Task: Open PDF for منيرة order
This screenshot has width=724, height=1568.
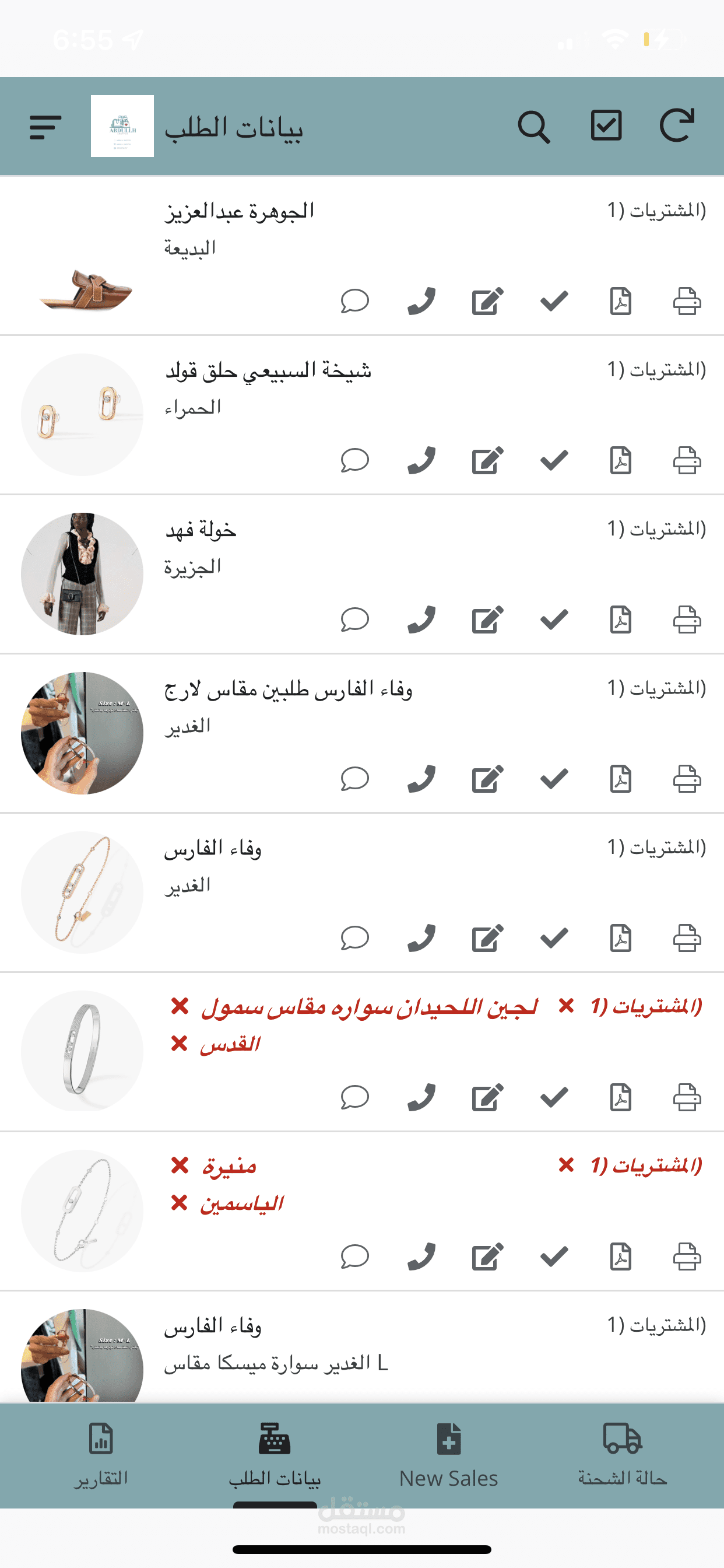Action: [621, 1257]
